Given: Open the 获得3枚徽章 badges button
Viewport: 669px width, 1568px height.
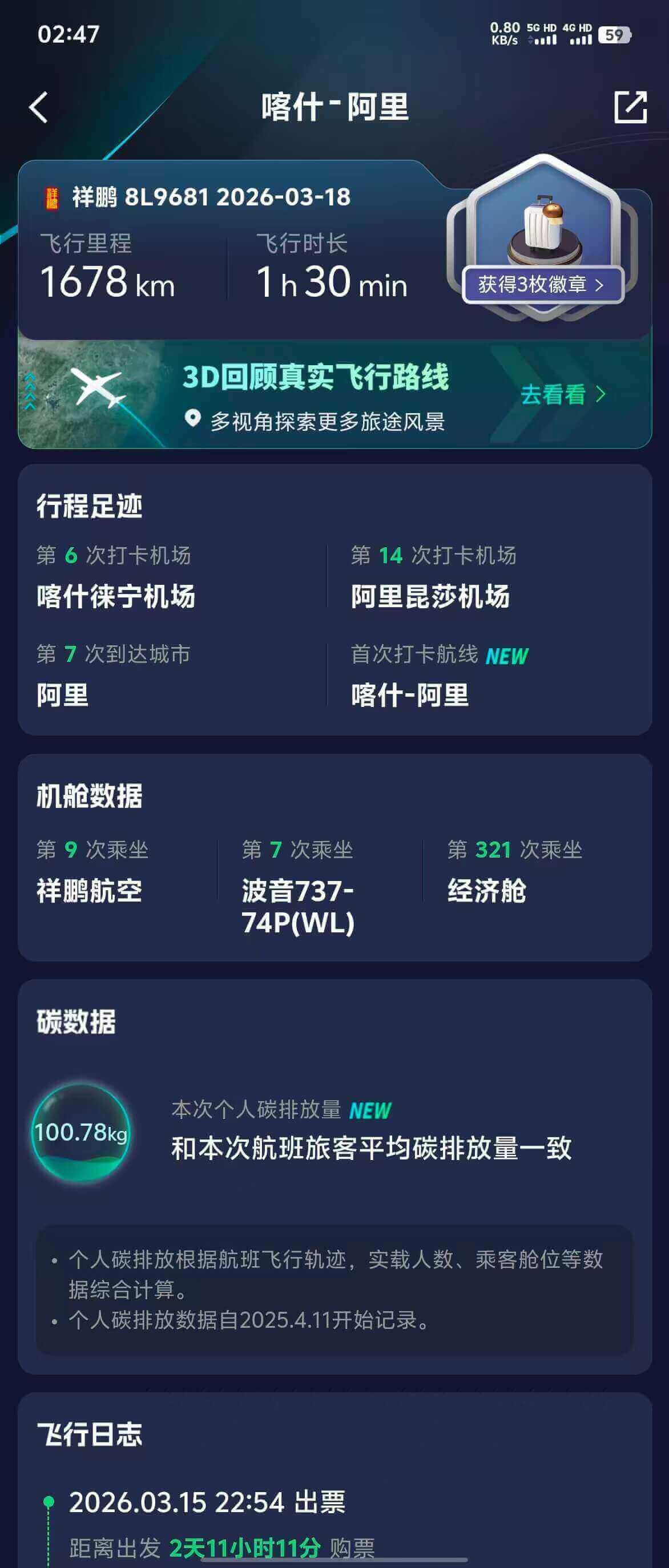Looking at the screenshot, I should click(542, 285).
